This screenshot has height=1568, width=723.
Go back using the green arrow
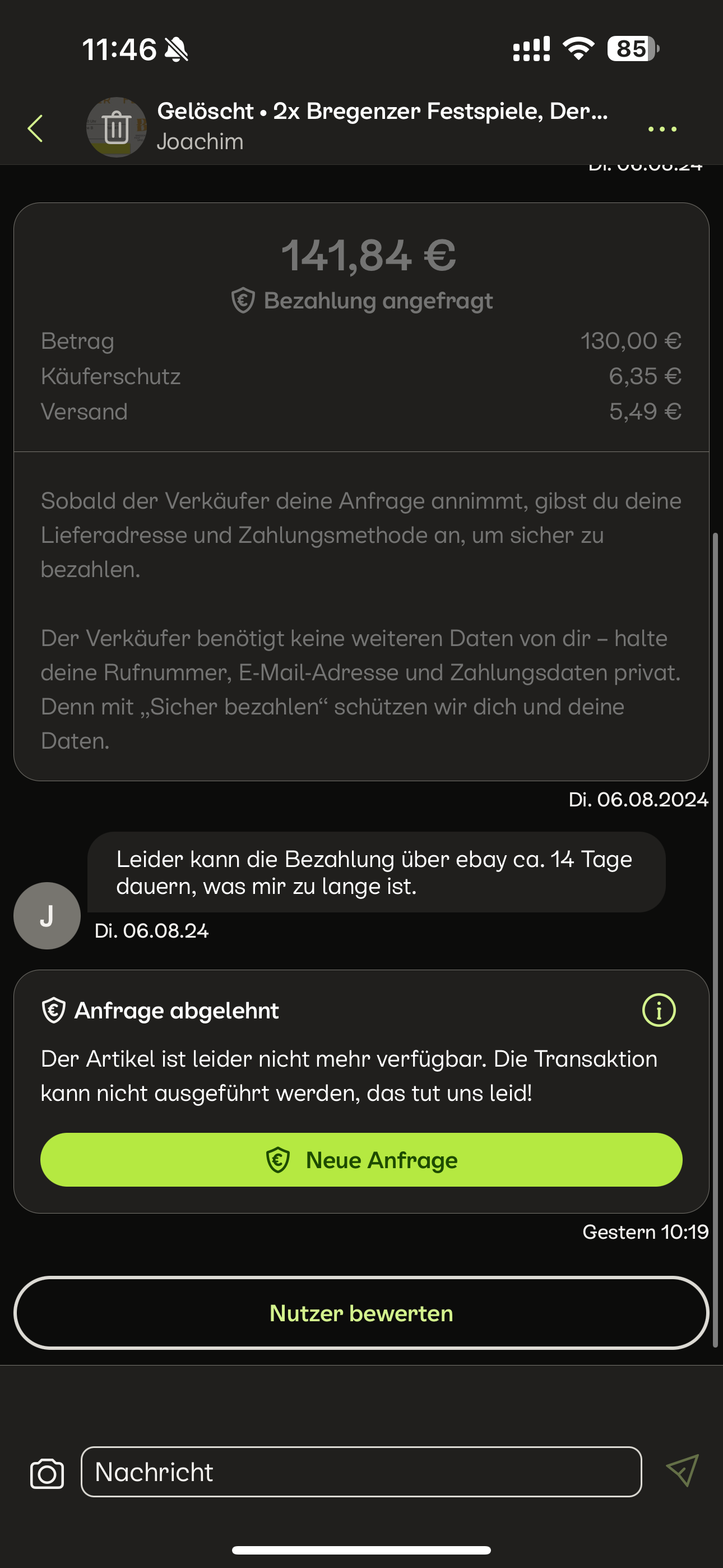tap(35, 128)
